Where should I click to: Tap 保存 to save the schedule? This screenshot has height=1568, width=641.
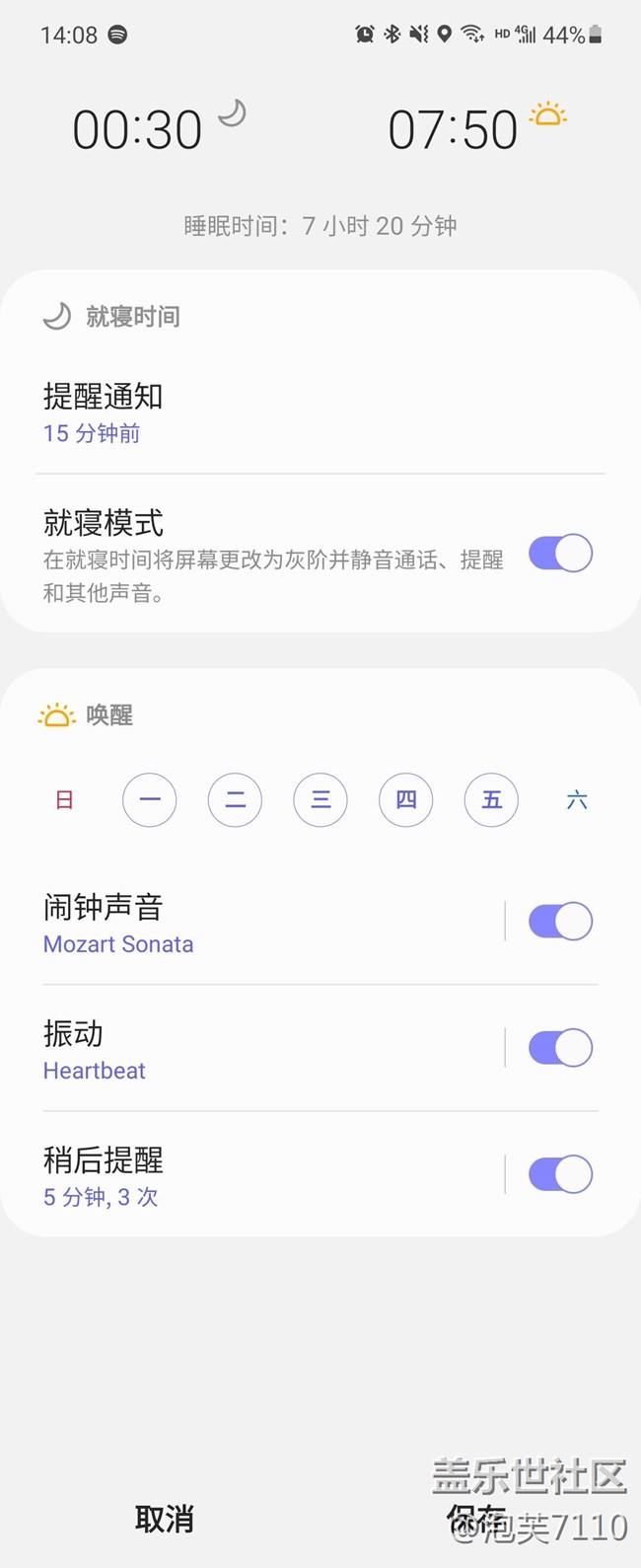click(476, 1519)
